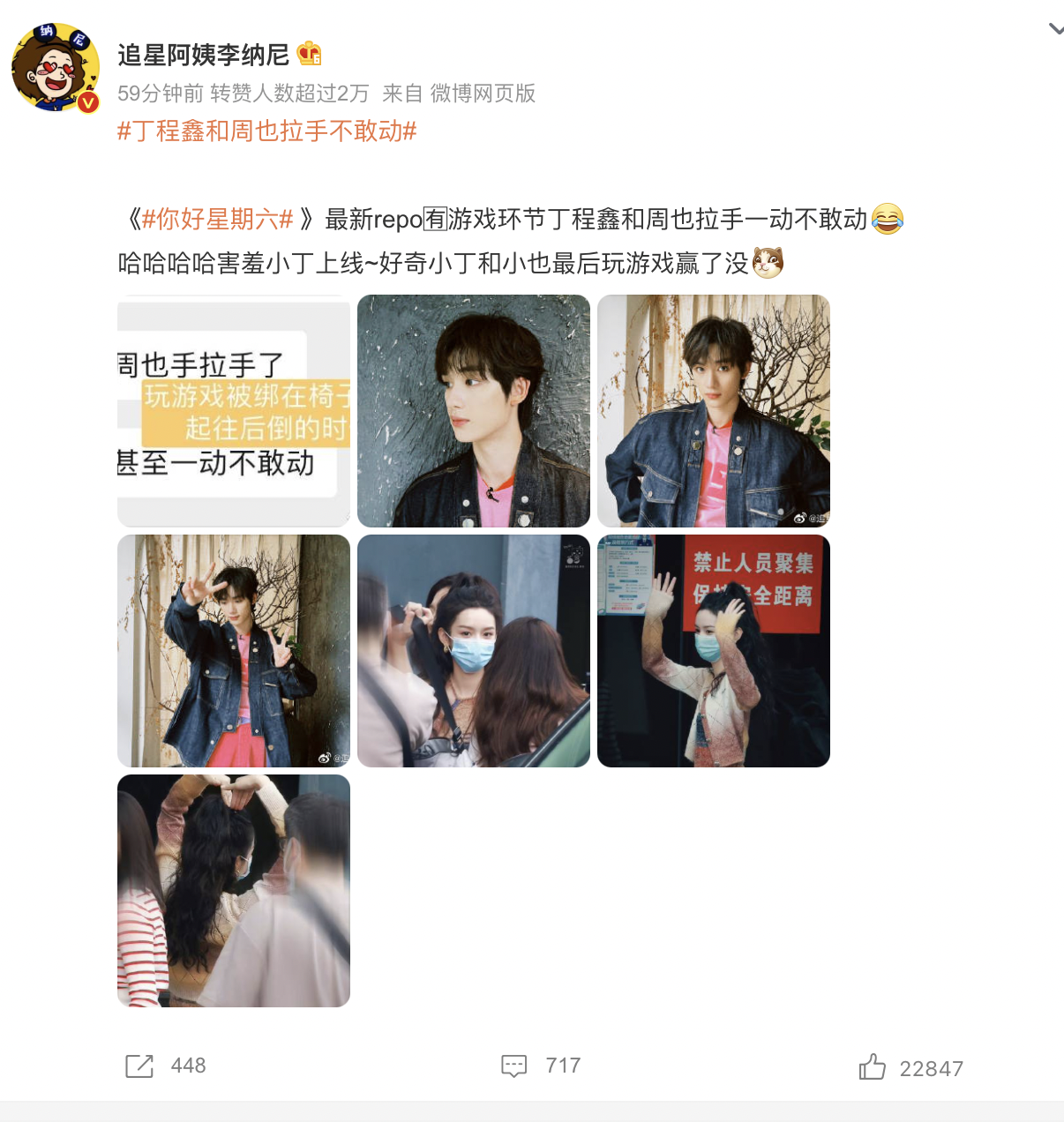Open the photo of the boy with hands on hips
Screen dimensions: 1064x1122
(714, 411)
